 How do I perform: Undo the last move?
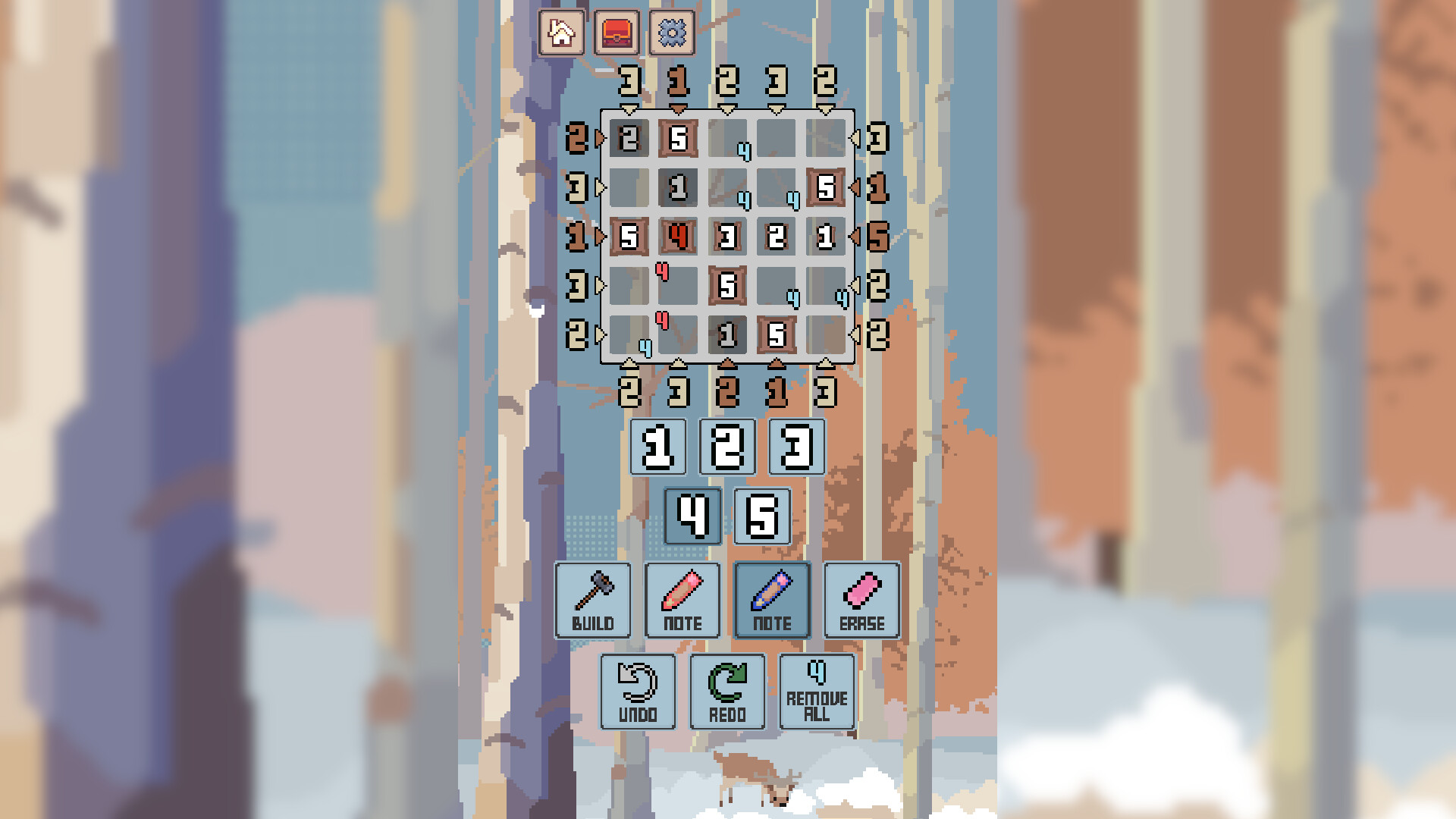point(638,692)
